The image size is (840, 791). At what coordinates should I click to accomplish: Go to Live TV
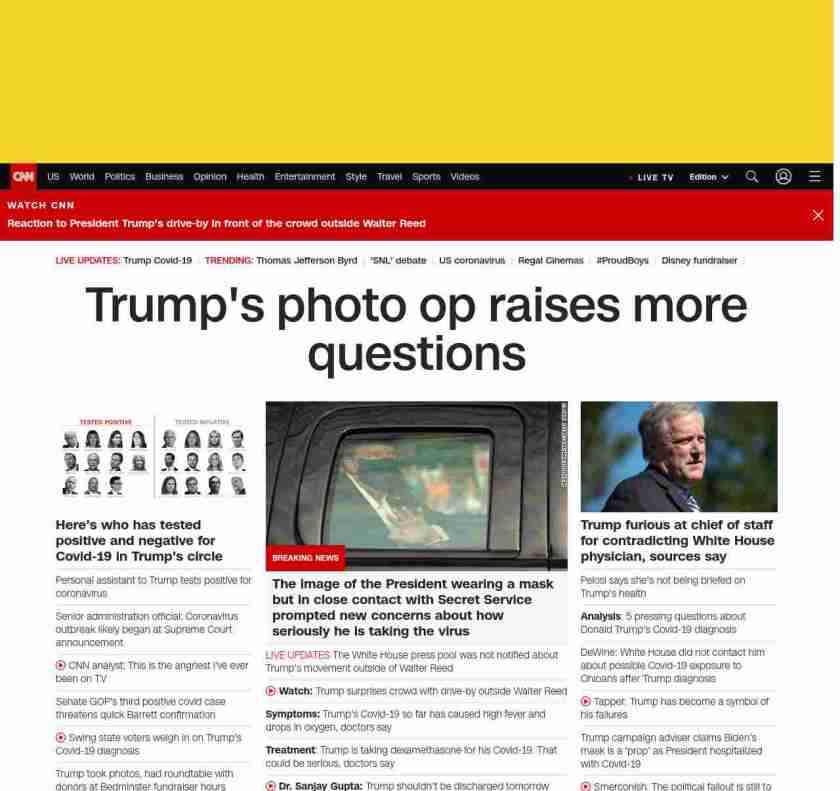(654, 177)
